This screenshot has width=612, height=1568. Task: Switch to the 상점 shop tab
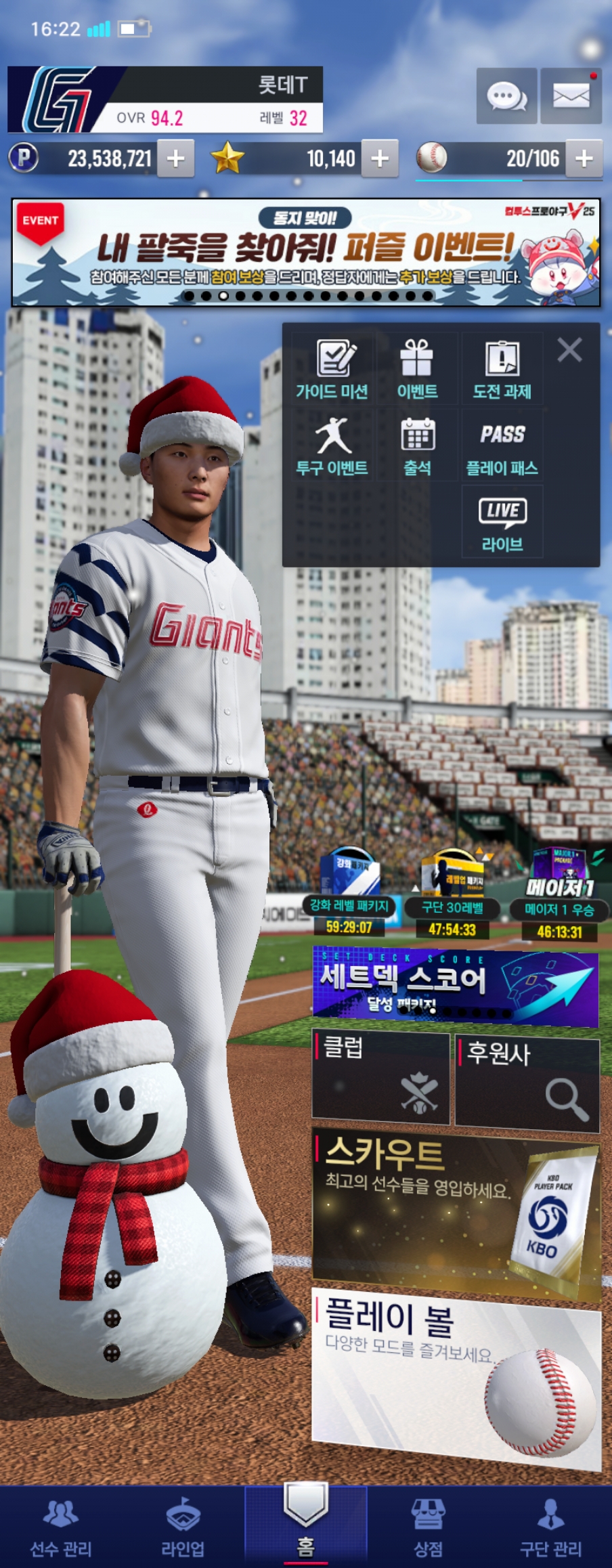(x=428, y=1527)
